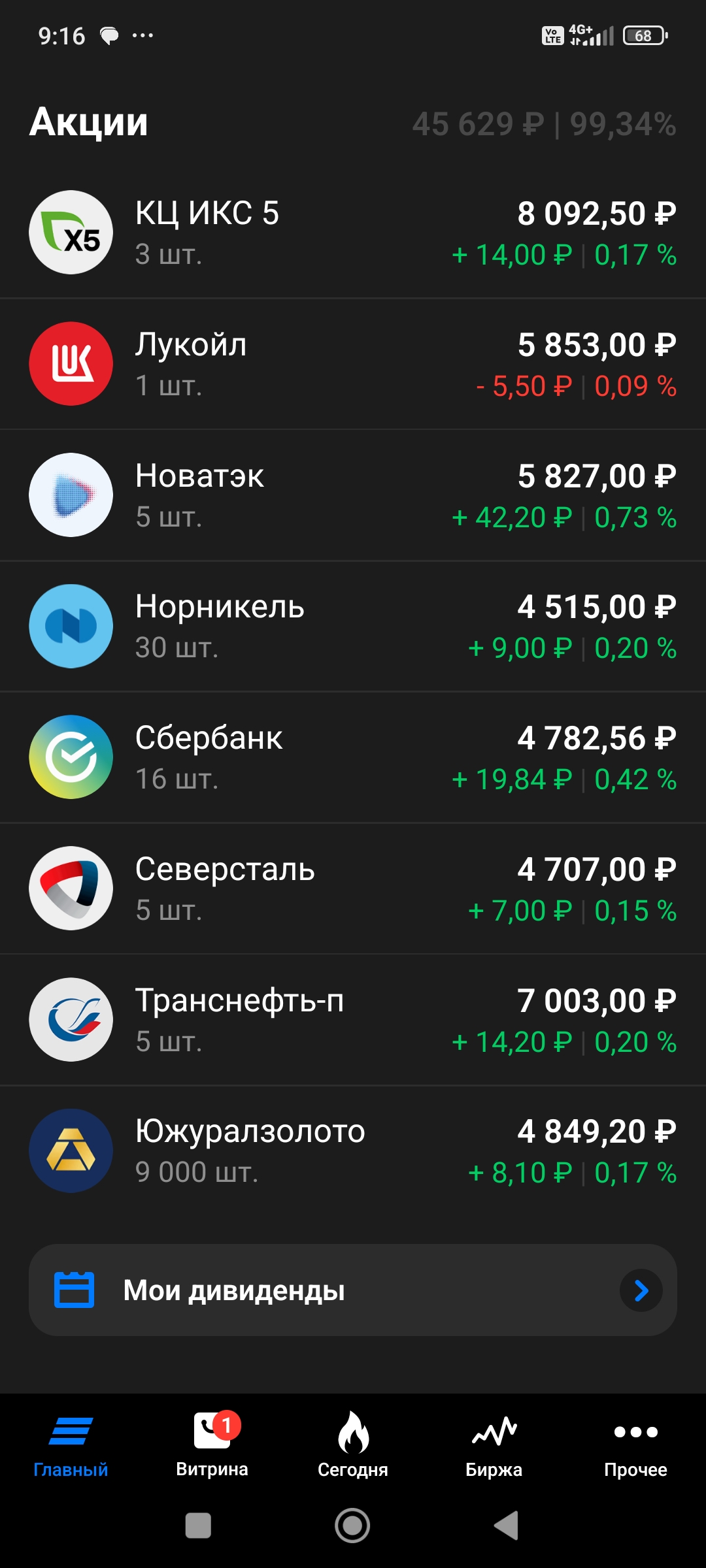Open the КЦ ИКС 5 stock position
This screenshot has height=1568, width=706.
tap(353, 233)
